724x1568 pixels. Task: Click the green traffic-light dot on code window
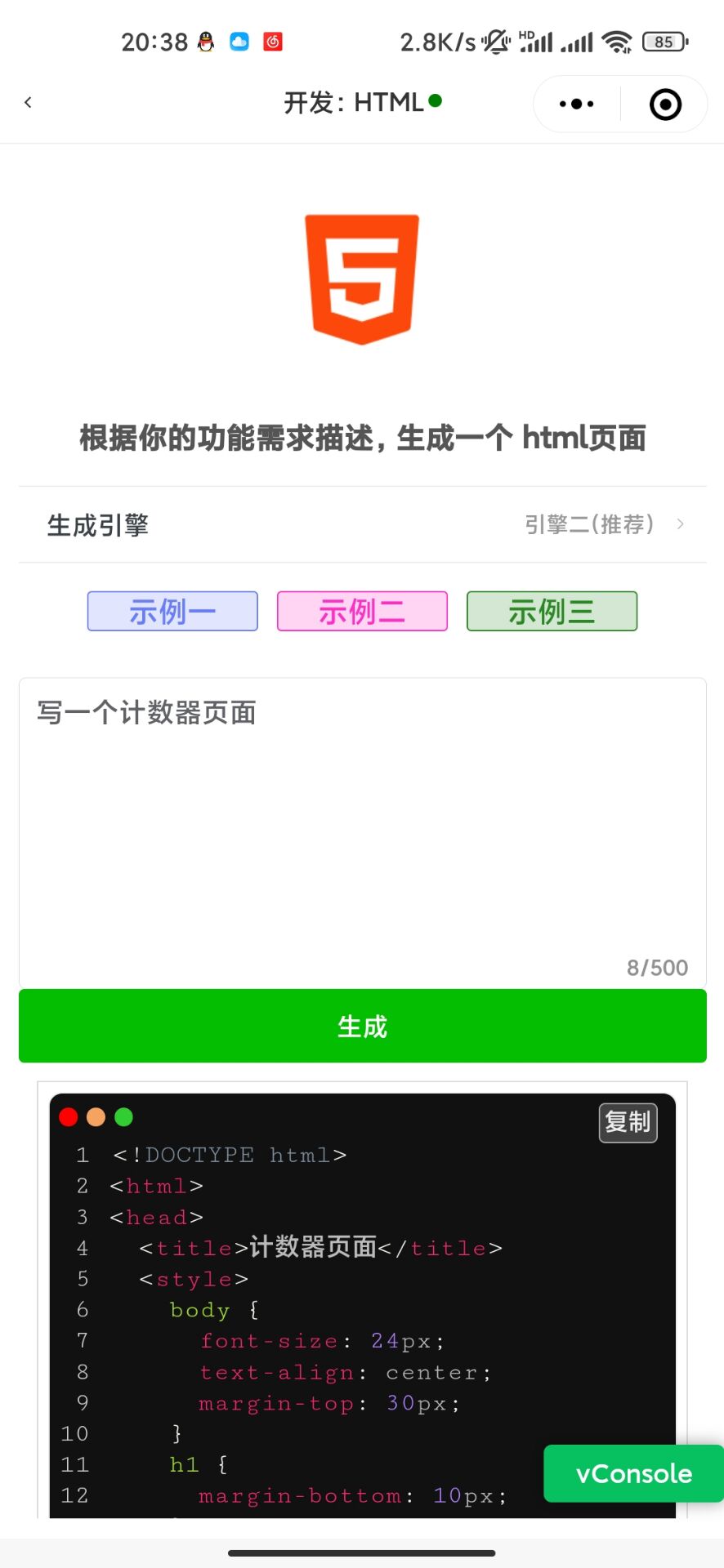point(124,1117)
